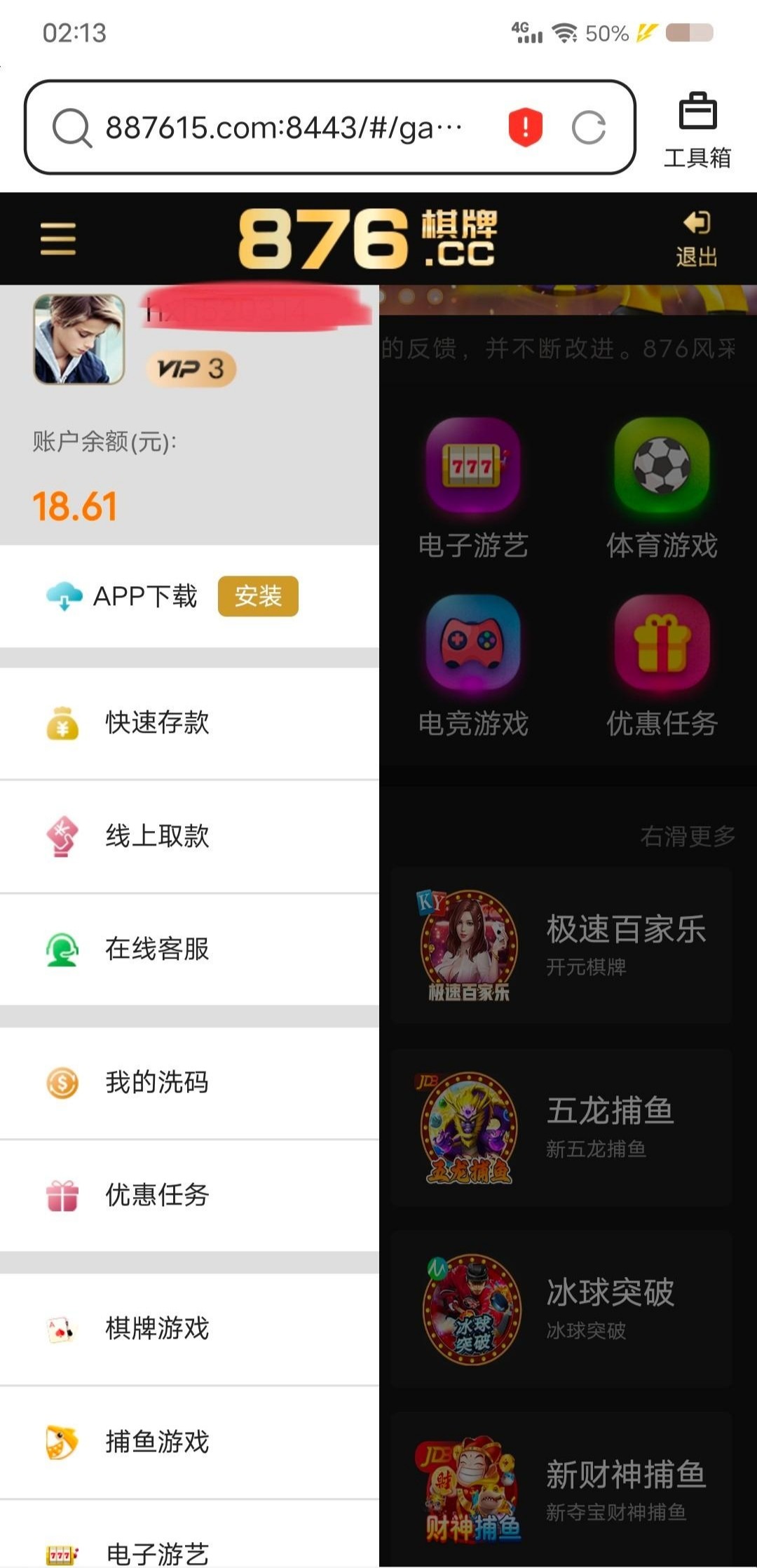Select 棋牌游戏 card games
Image resolution: width=757 pixels, height=1568 pixels.
tap(157, 1328)
